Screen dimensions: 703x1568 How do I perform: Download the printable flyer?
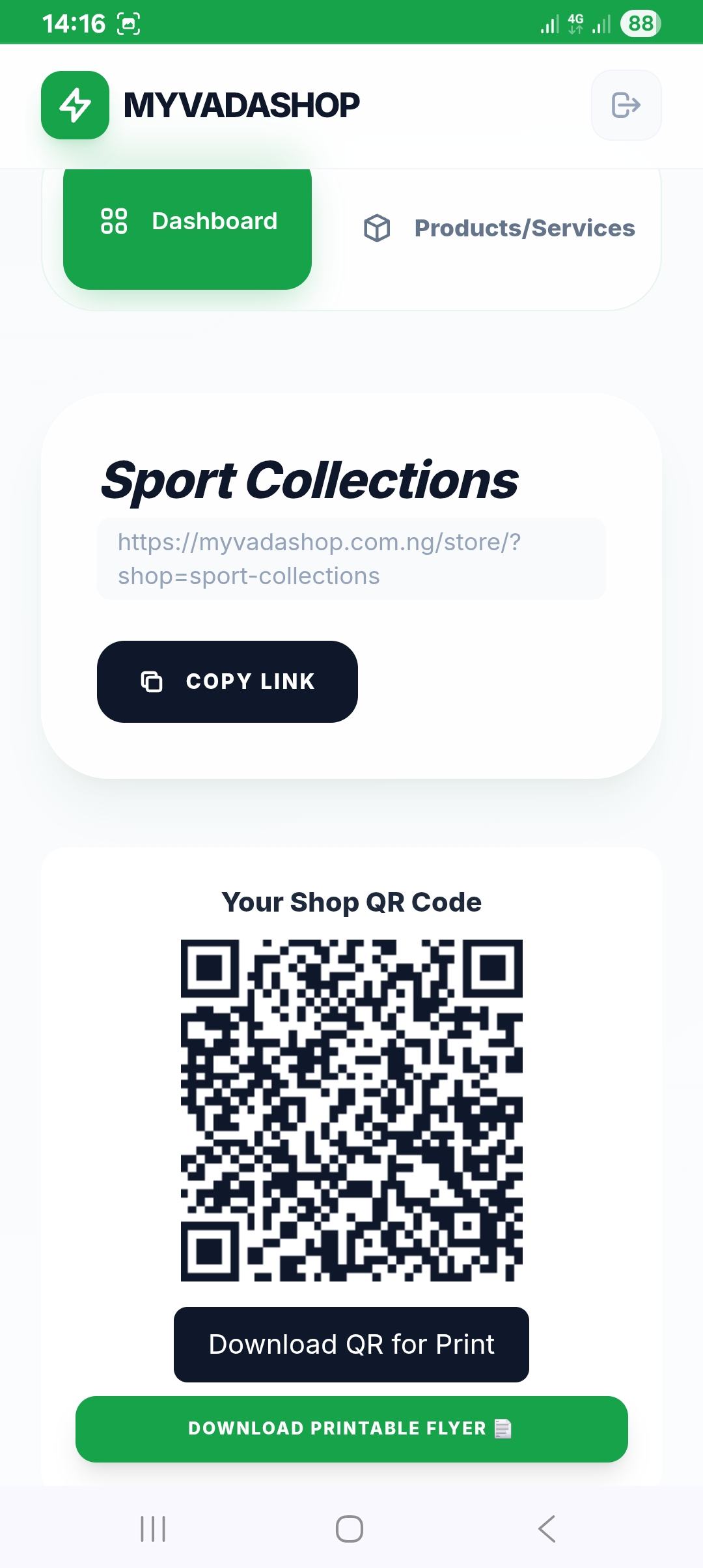coord(351,1429)
